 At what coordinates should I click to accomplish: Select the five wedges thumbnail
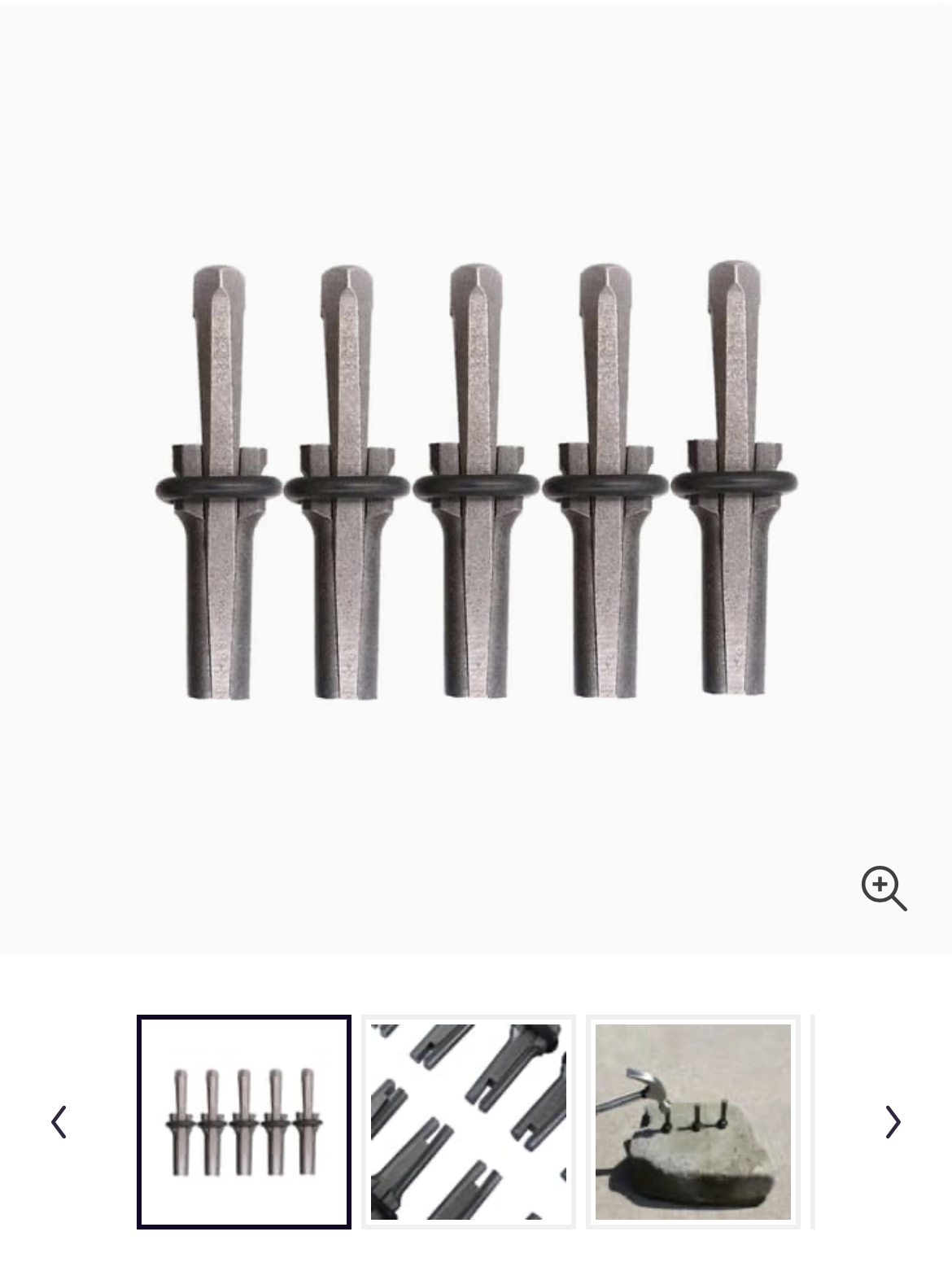[244, 1122]
